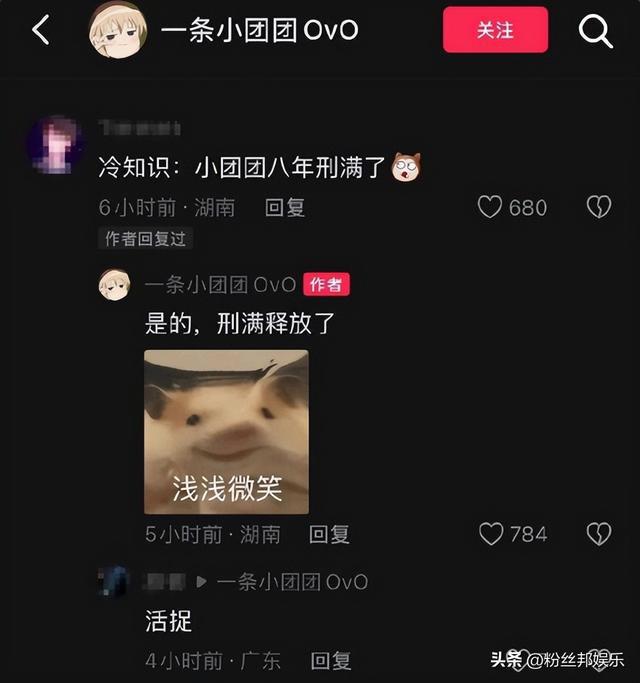The height and width of the screenshot is (683, 640).
Task: Like the comment with 680 likes
Action: click(490, 207)
